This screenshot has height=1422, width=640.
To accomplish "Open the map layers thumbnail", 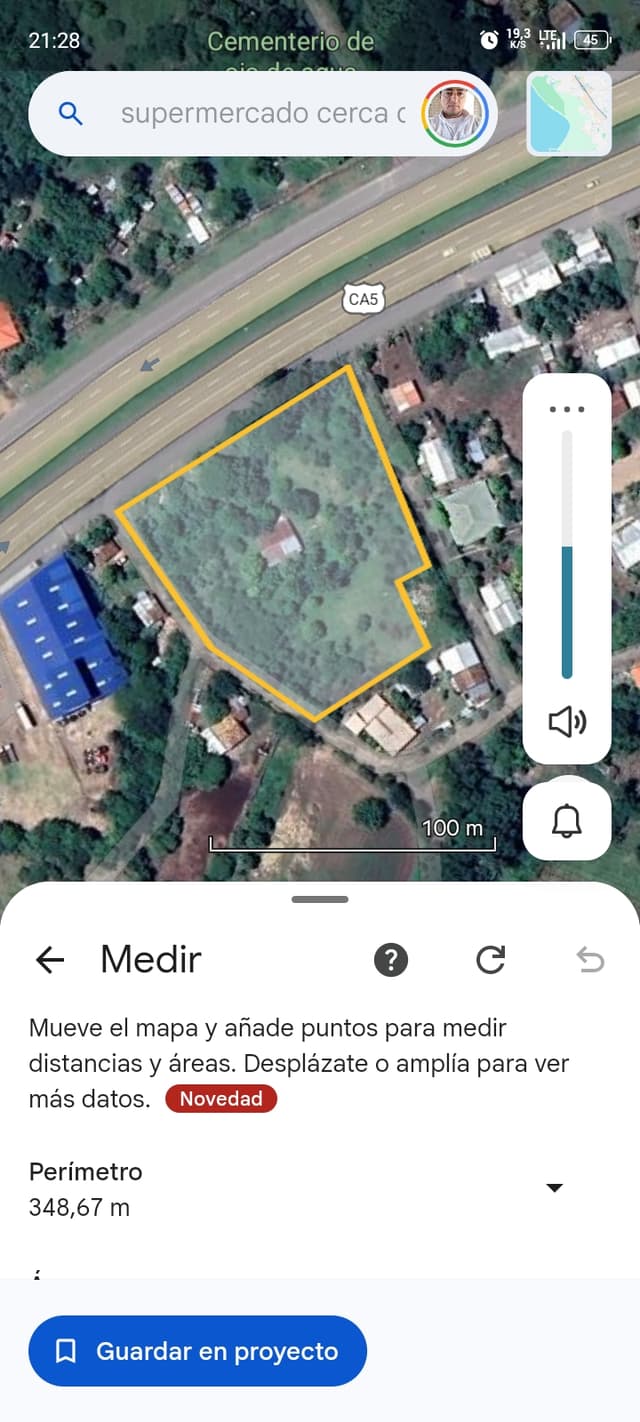I will [x=569, y=113].
